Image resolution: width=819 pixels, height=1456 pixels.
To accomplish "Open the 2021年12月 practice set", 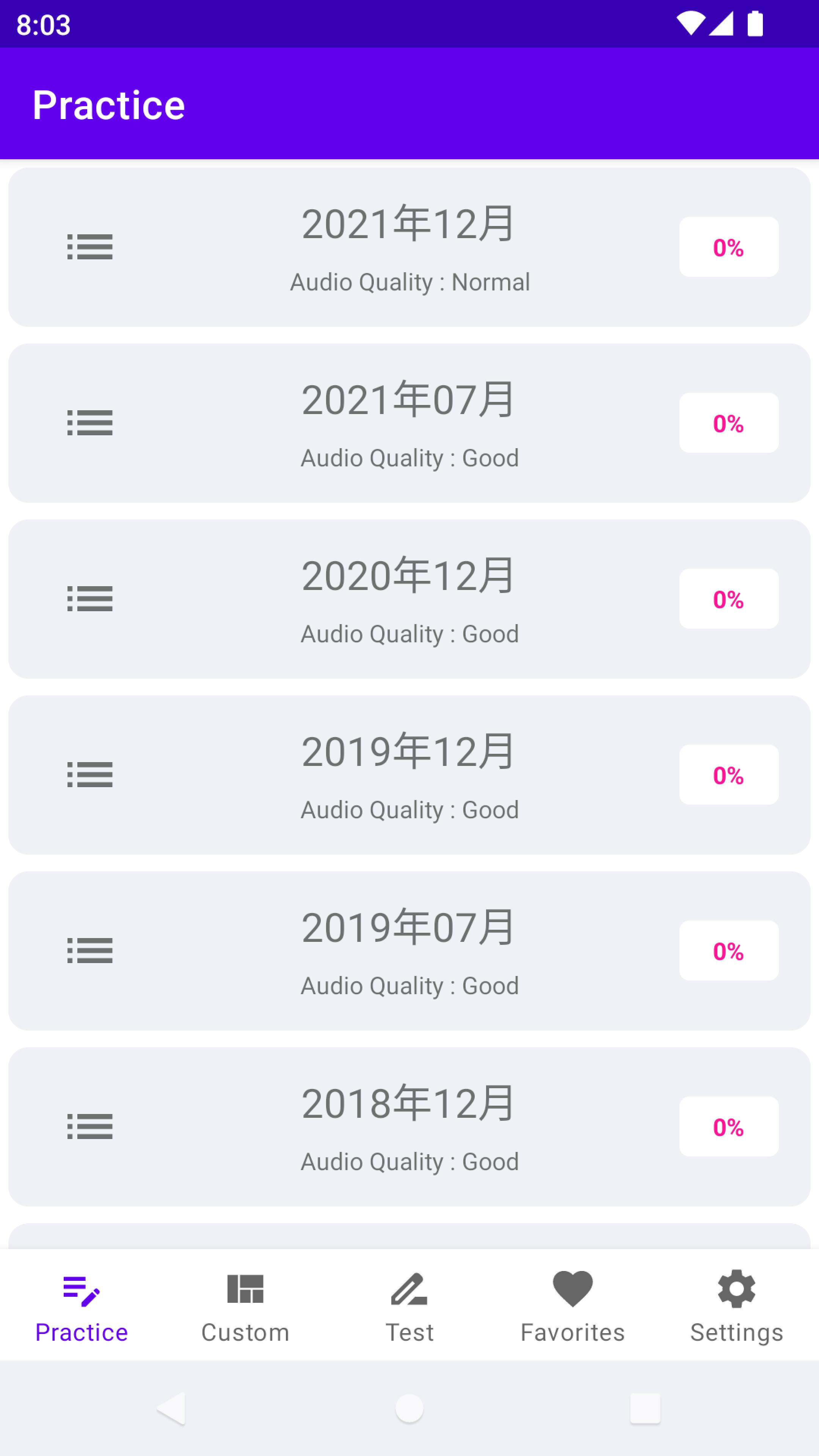I will pos(409,247).
